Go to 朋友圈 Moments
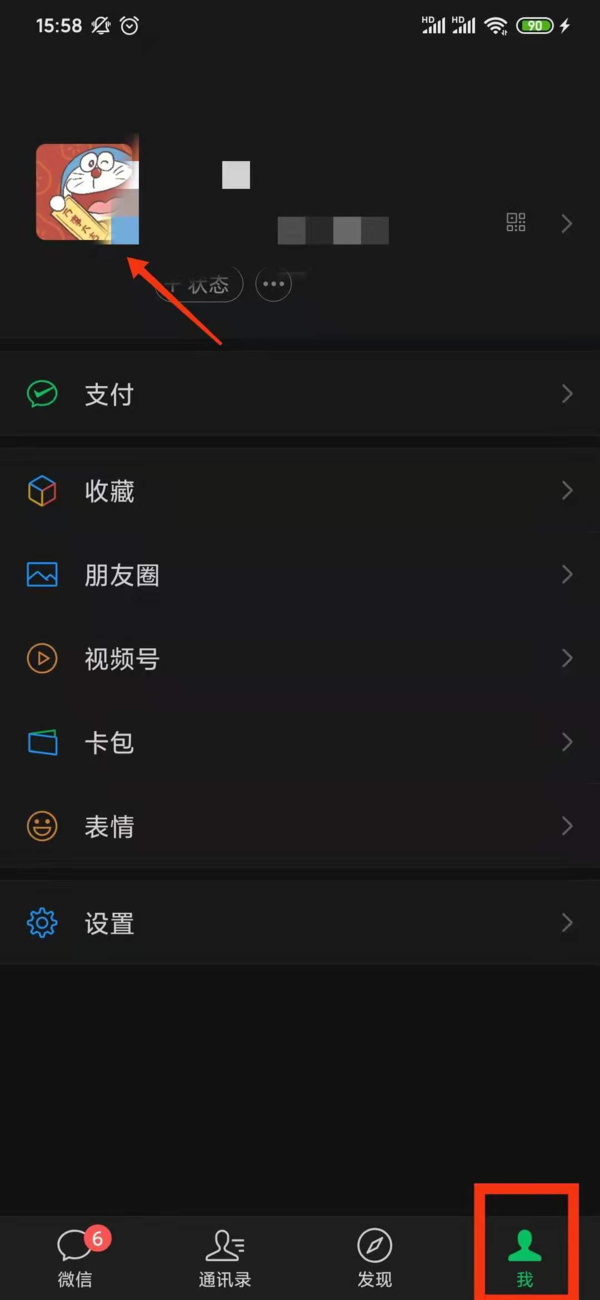Viewport: 600px width, 1300px height. click(300, 575)
